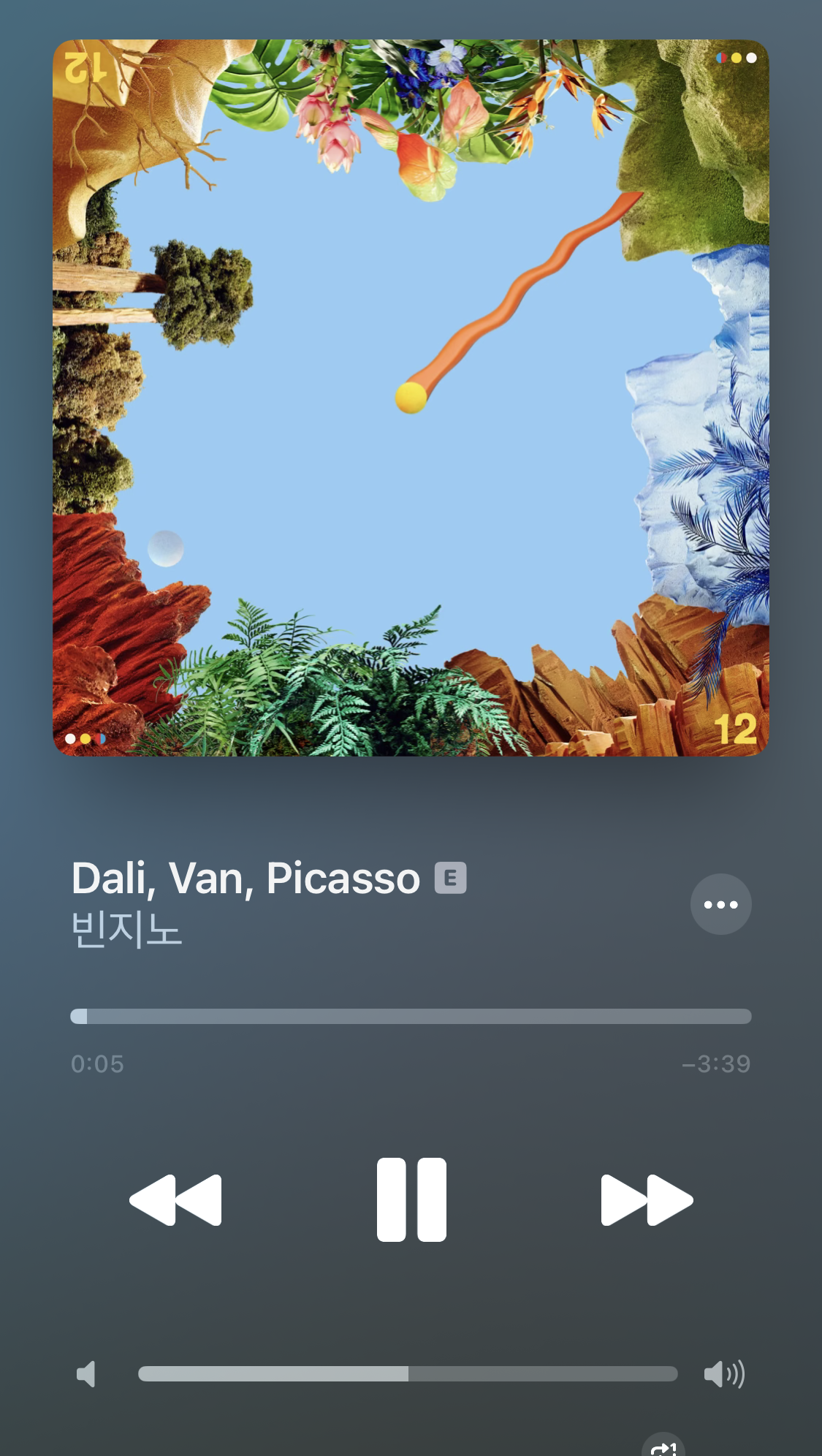Open artist 빈지노
Viewport: 822px width, 1456px height.
click(126, 930)
